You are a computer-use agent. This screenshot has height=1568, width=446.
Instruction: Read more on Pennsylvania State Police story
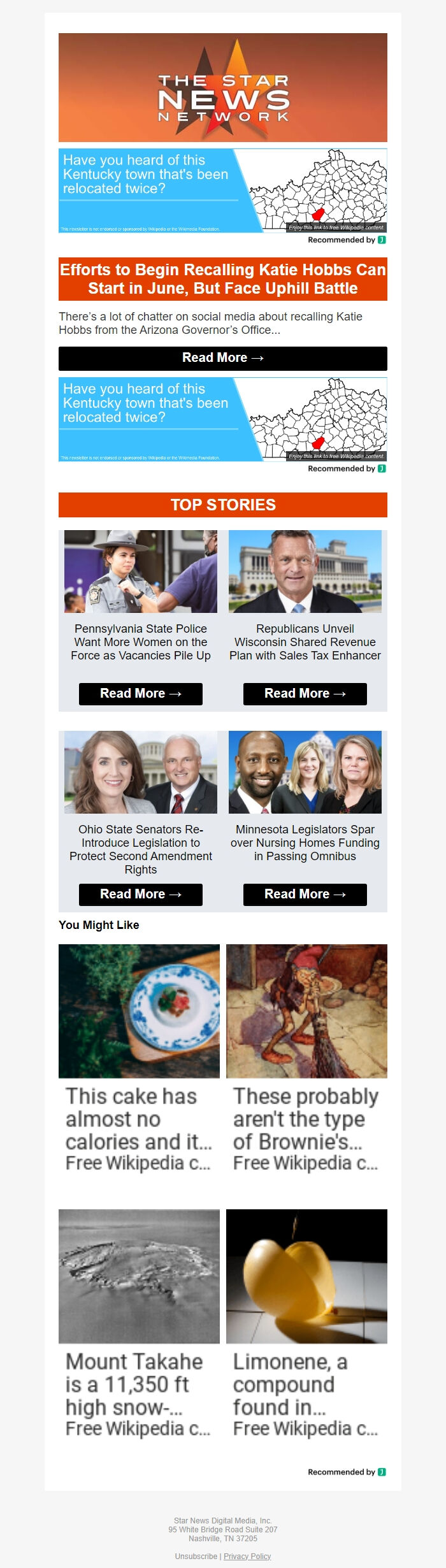click(140, 694)
